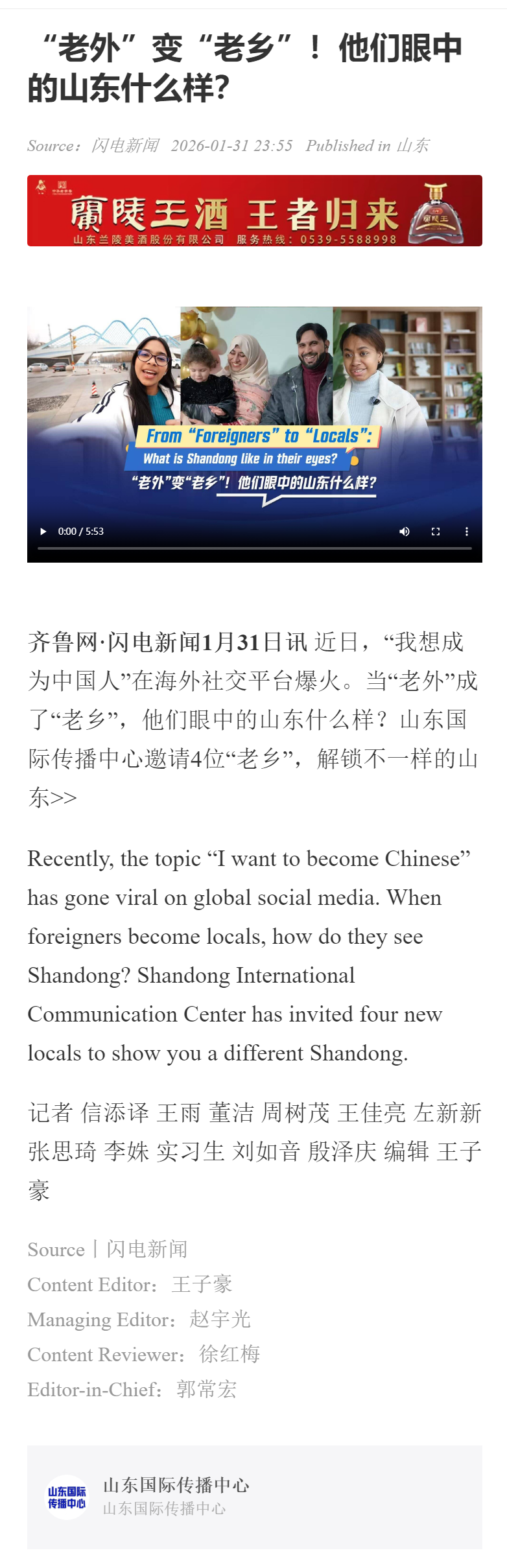Image resolution: width=507 pixels, height=1568 pixels.
Task: Enter fullscreen video mode
Action: point(436,532)
